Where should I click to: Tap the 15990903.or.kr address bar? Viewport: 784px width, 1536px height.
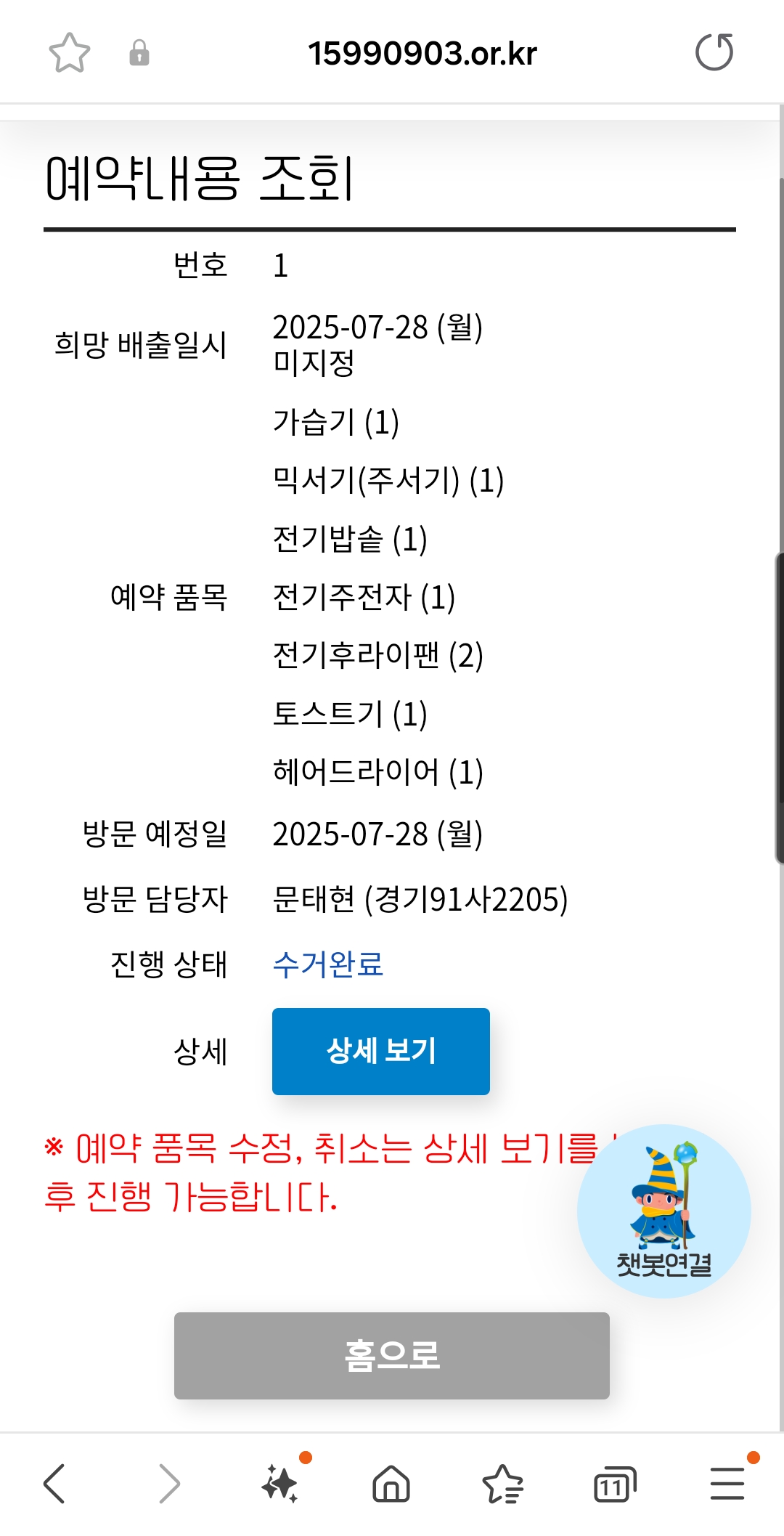422,54
